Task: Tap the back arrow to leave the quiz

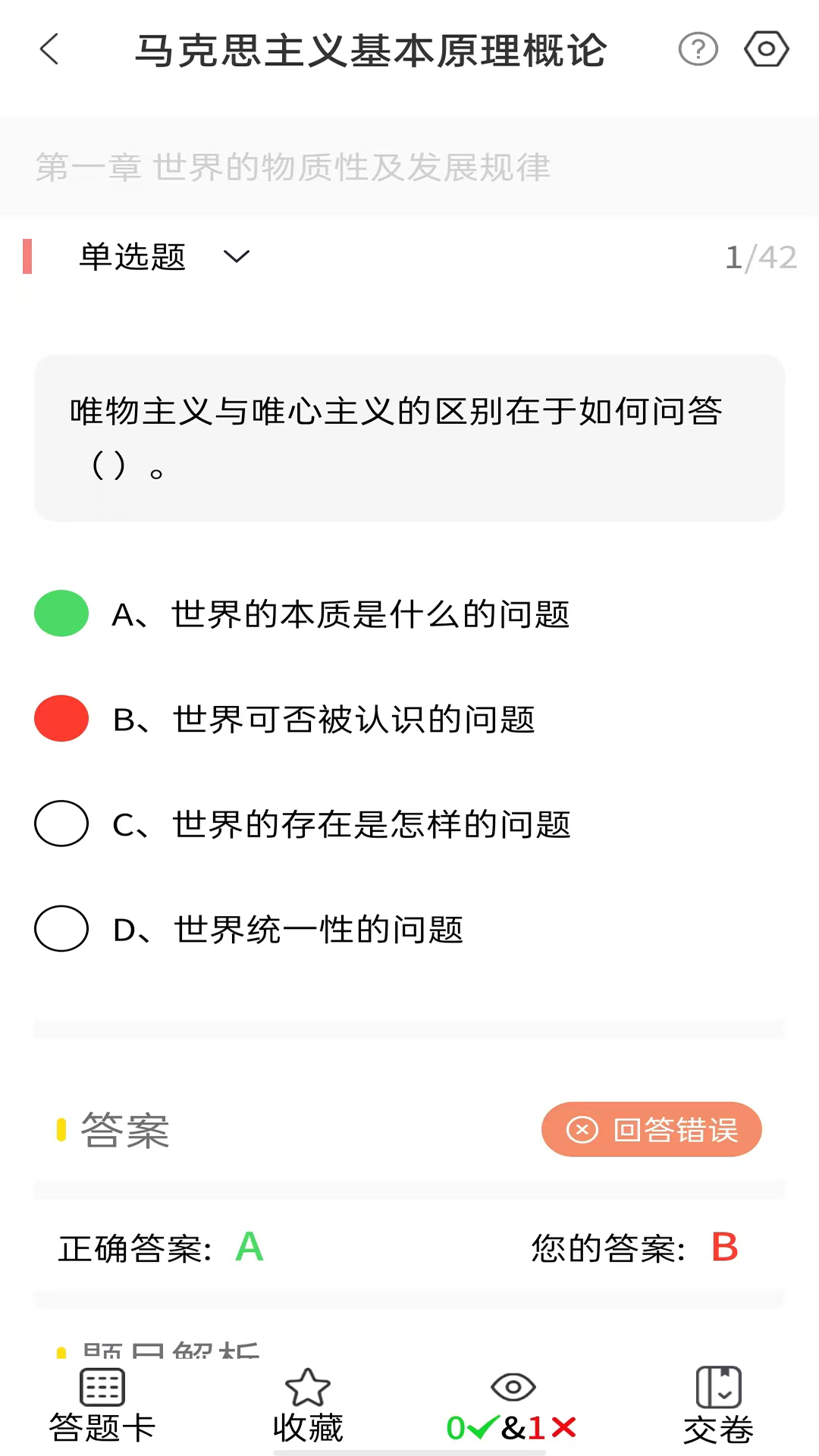Action: pyautogui.click(x=48, y=50)
